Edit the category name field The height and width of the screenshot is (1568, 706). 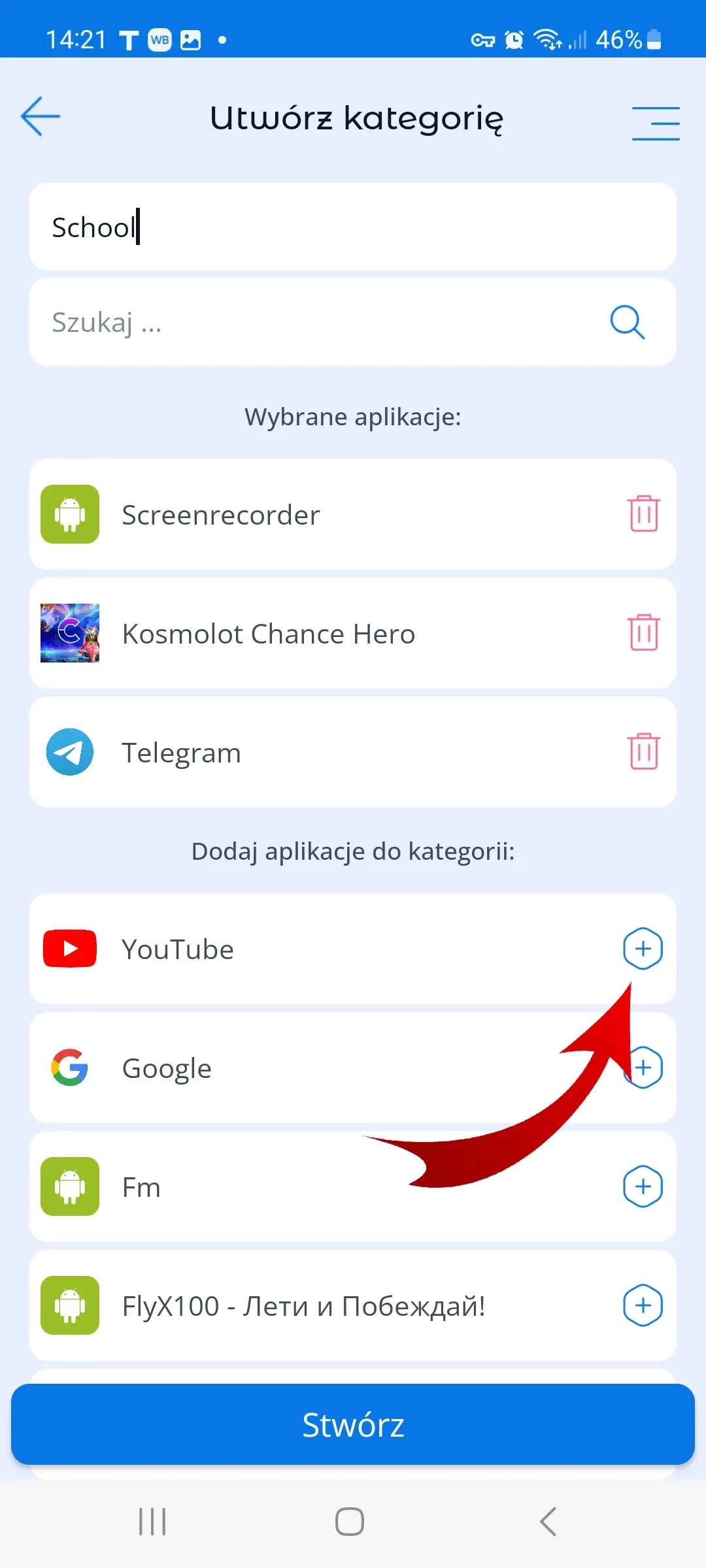coord(353,227)
